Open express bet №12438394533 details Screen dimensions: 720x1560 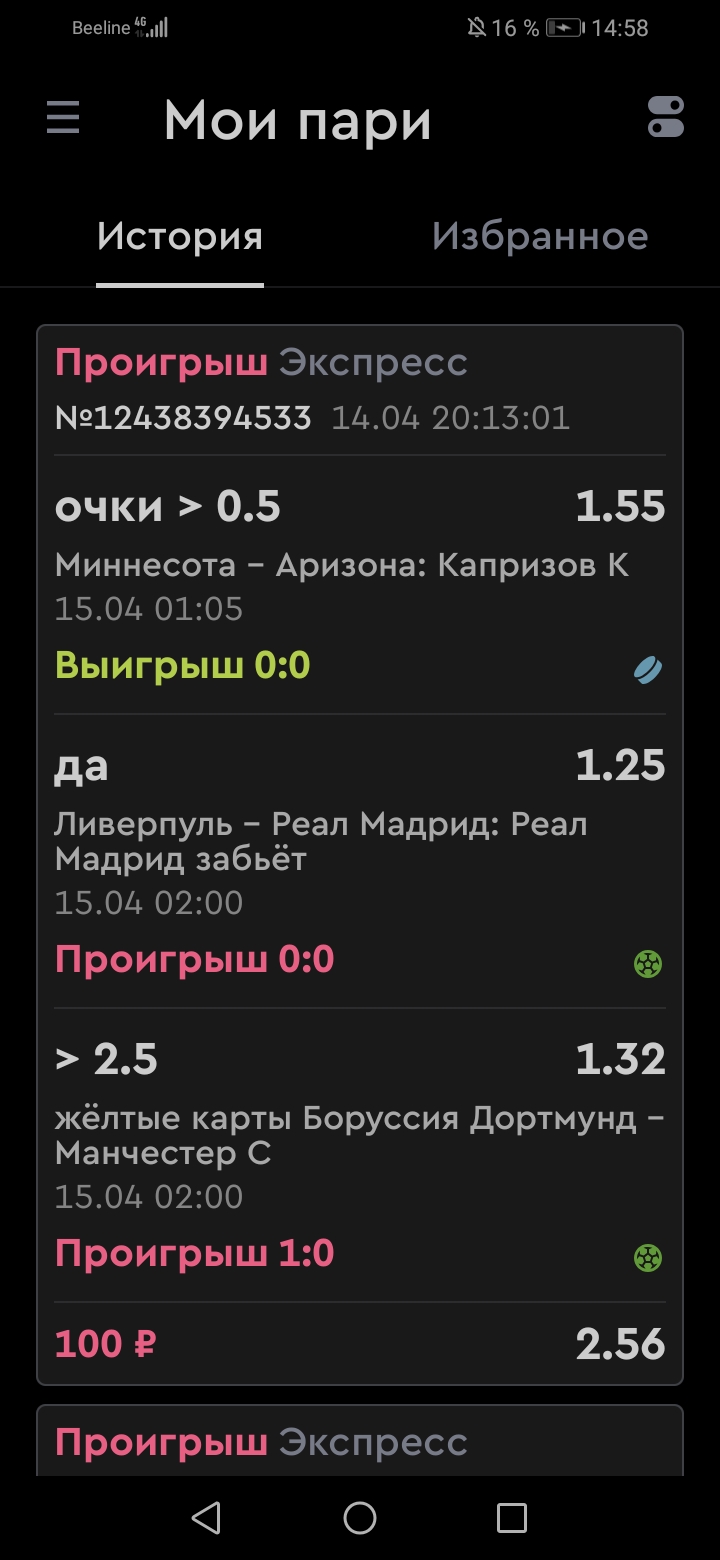pos(360,390)
